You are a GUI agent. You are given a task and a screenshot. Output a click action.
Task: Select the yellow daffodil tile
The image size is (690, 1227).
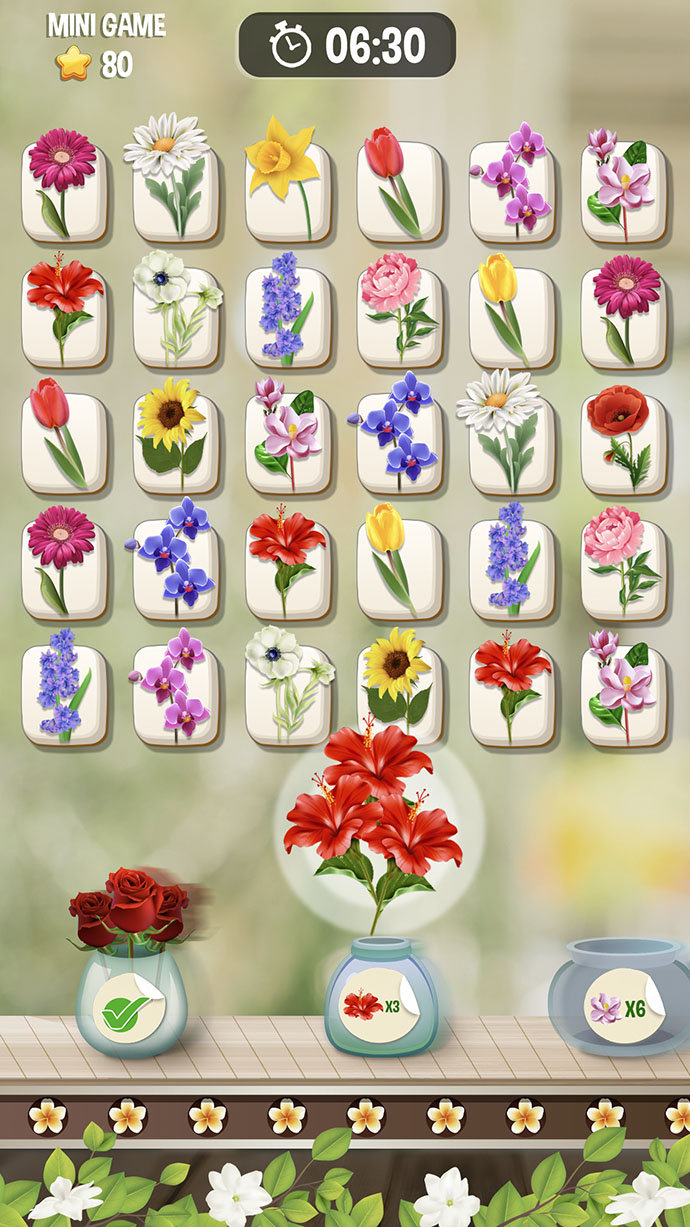pyautogui.click(x=288, y=188)
